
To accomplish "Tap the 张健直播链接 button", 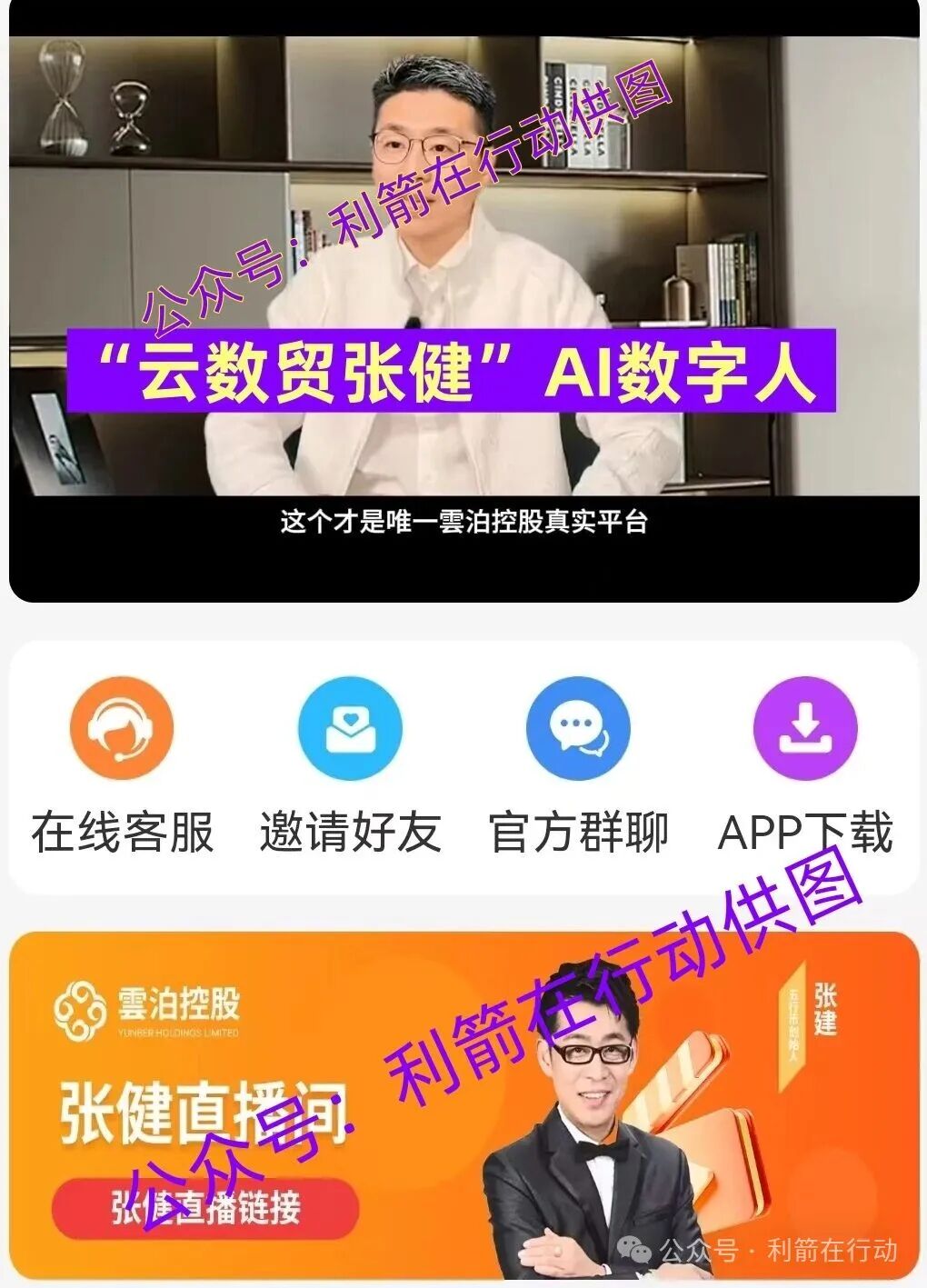I will (205, 1208).
